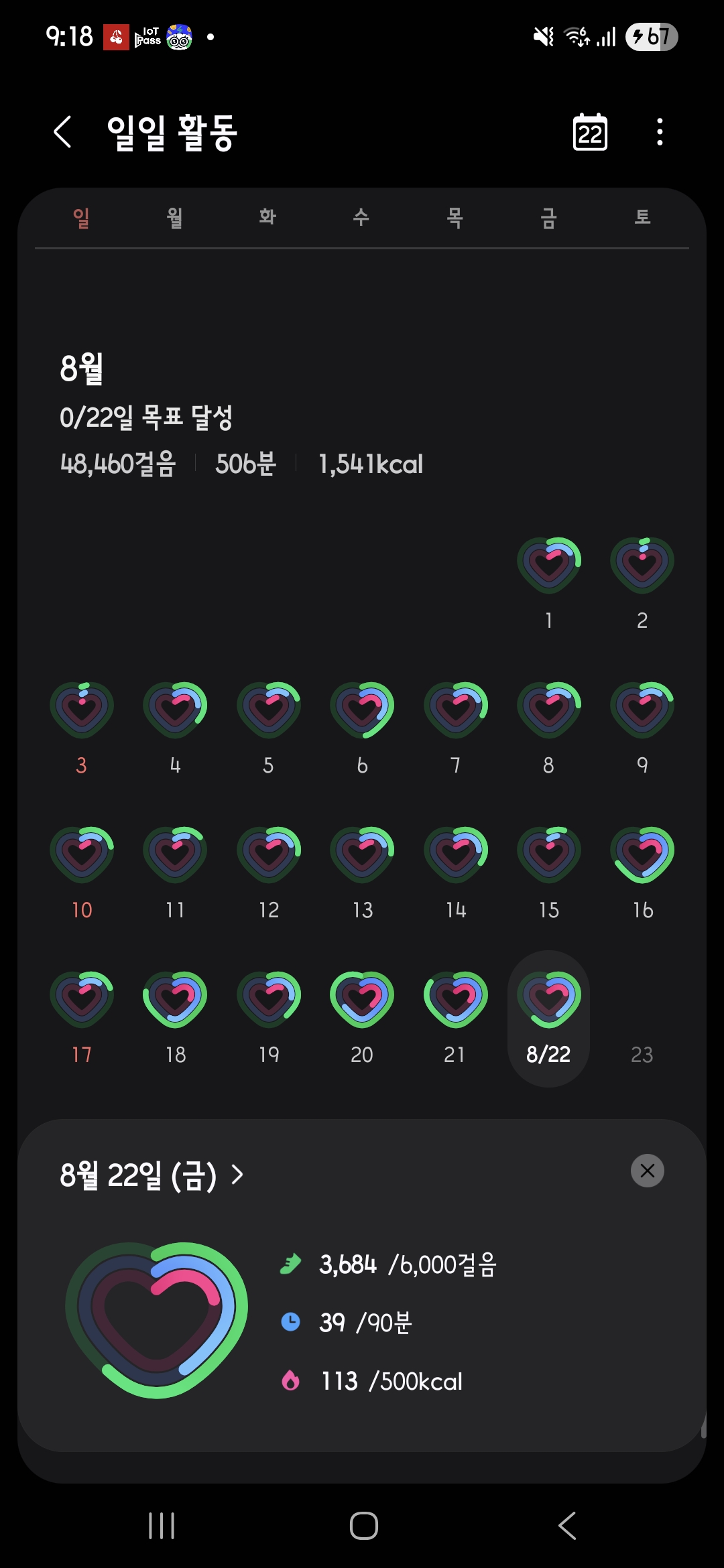Close the 8월 22일 detail panel
Viewport: 724px width, 1568px height.
(x=647, y=1171)
